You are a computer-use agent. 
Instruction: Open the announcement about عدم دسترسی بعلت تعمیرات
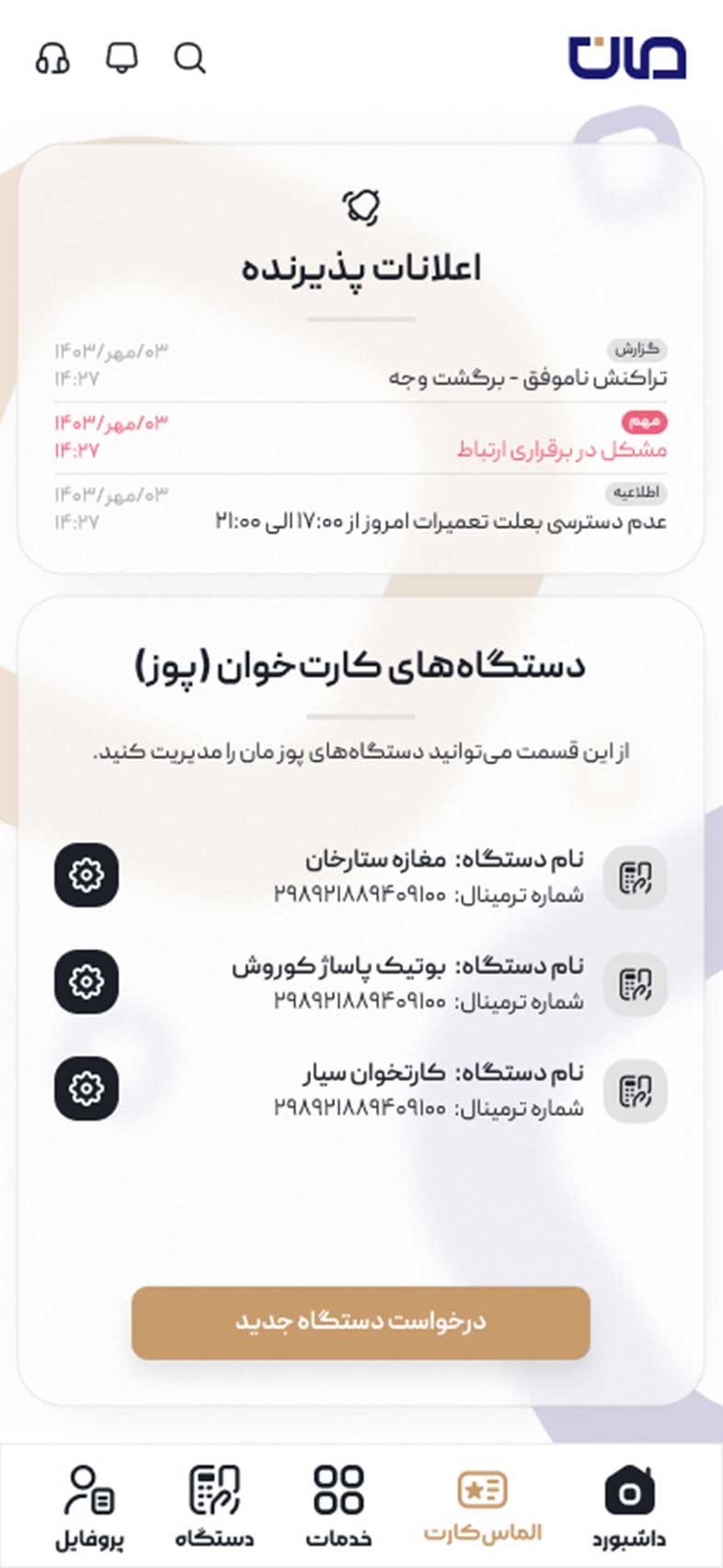[361, 508]
